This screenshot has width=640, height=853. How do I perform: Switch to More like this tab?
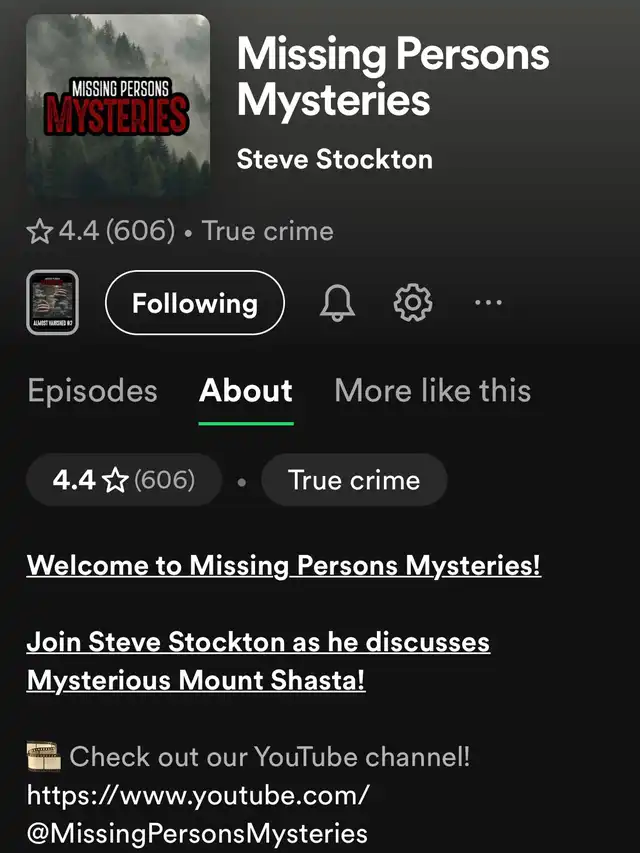click(x=432, y=390)
